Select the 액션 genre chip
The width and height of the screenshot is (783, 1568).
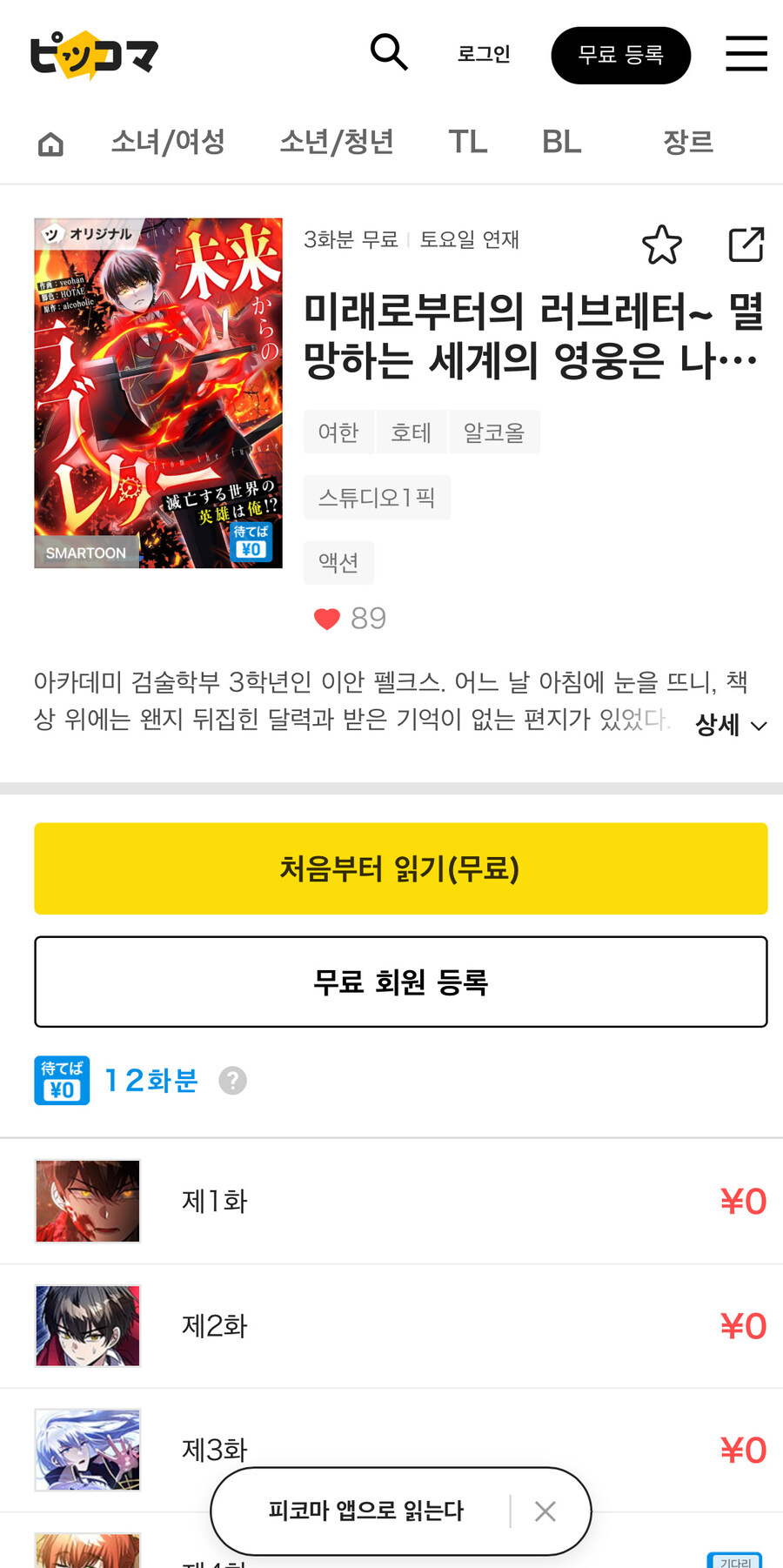338,563
